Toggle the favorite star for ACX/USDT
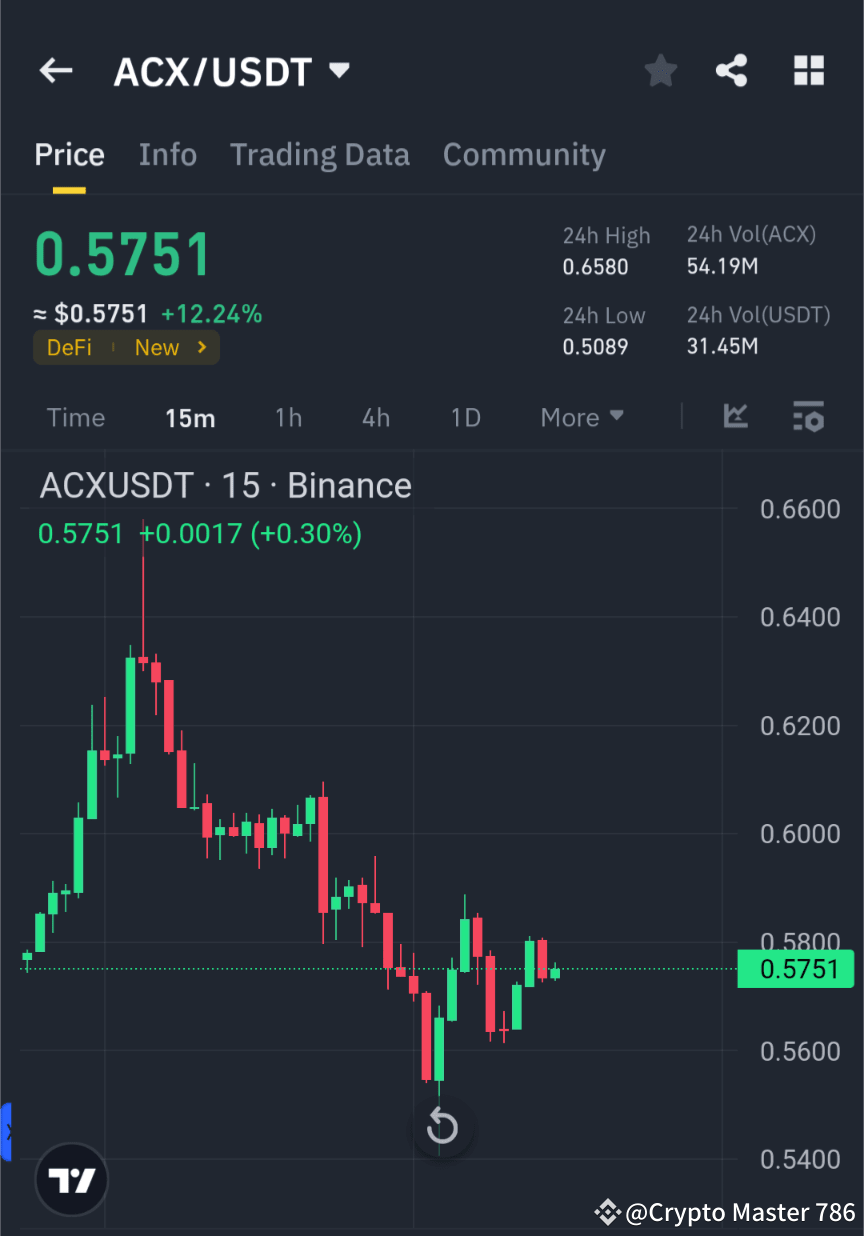This screenshot has width=864, height=1236. coord(660,70)
